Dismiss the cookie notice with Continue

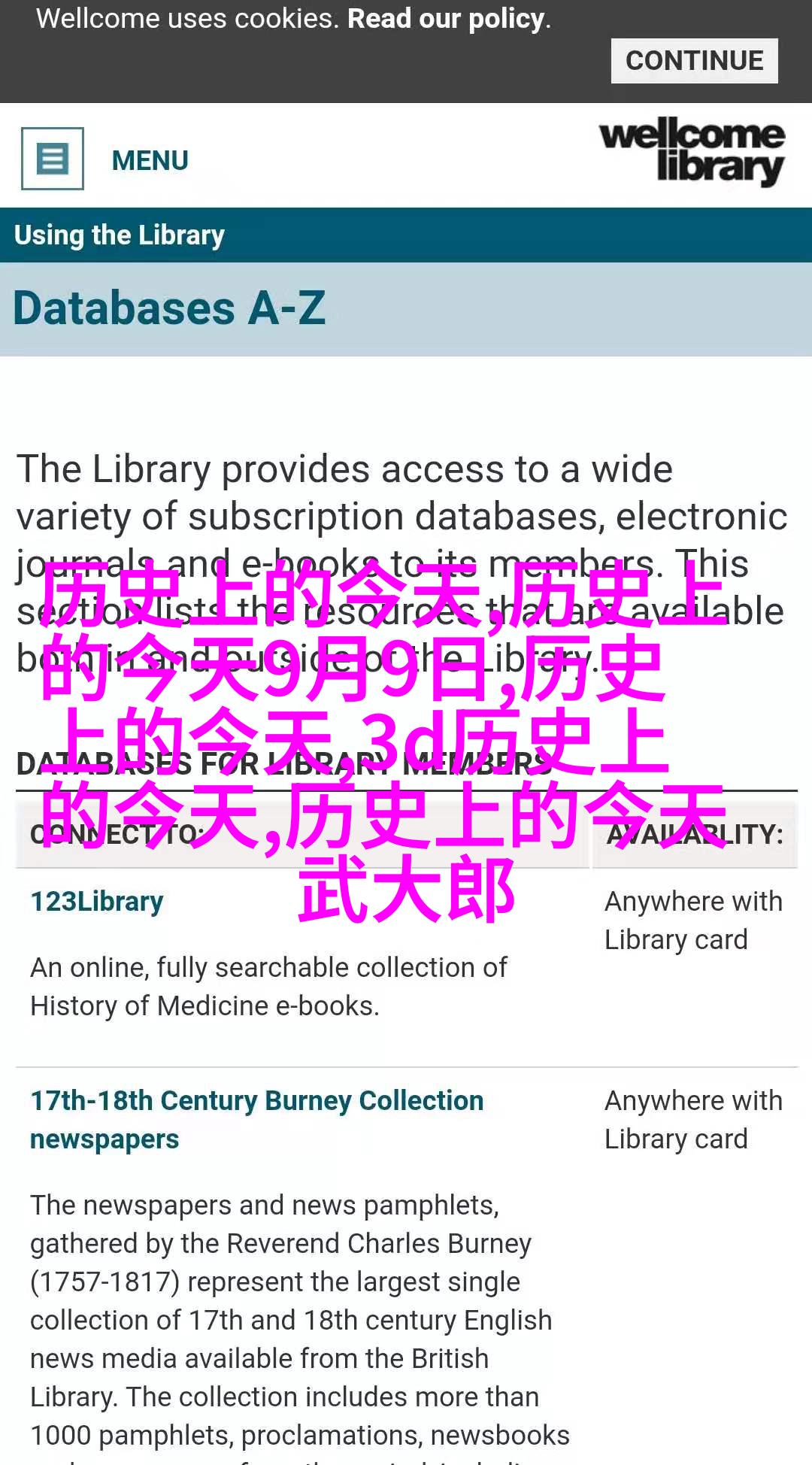tap(694, 61)
